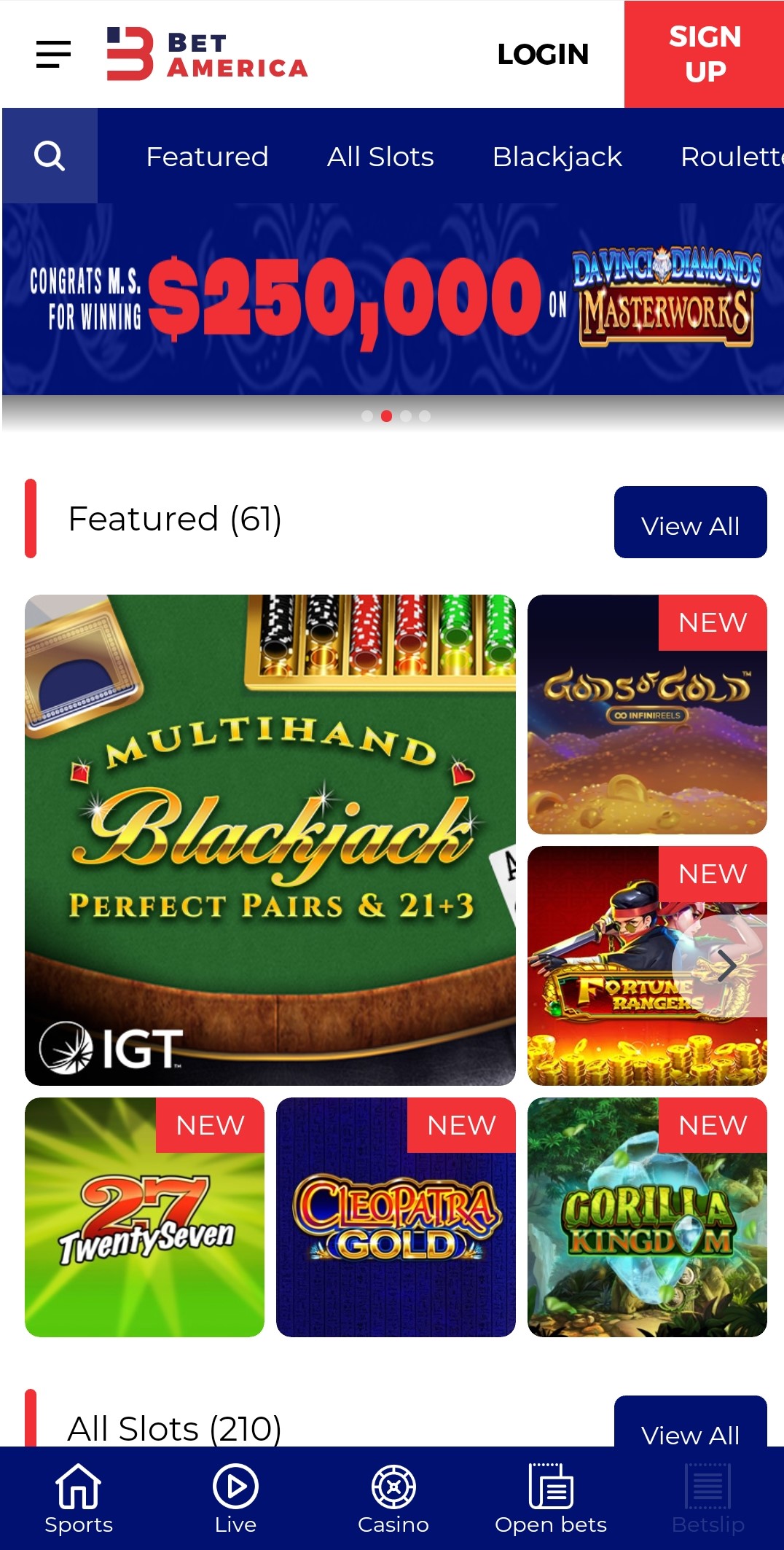
Task: Go to Sports in bottom navigation
Action: click(79, 1498)
